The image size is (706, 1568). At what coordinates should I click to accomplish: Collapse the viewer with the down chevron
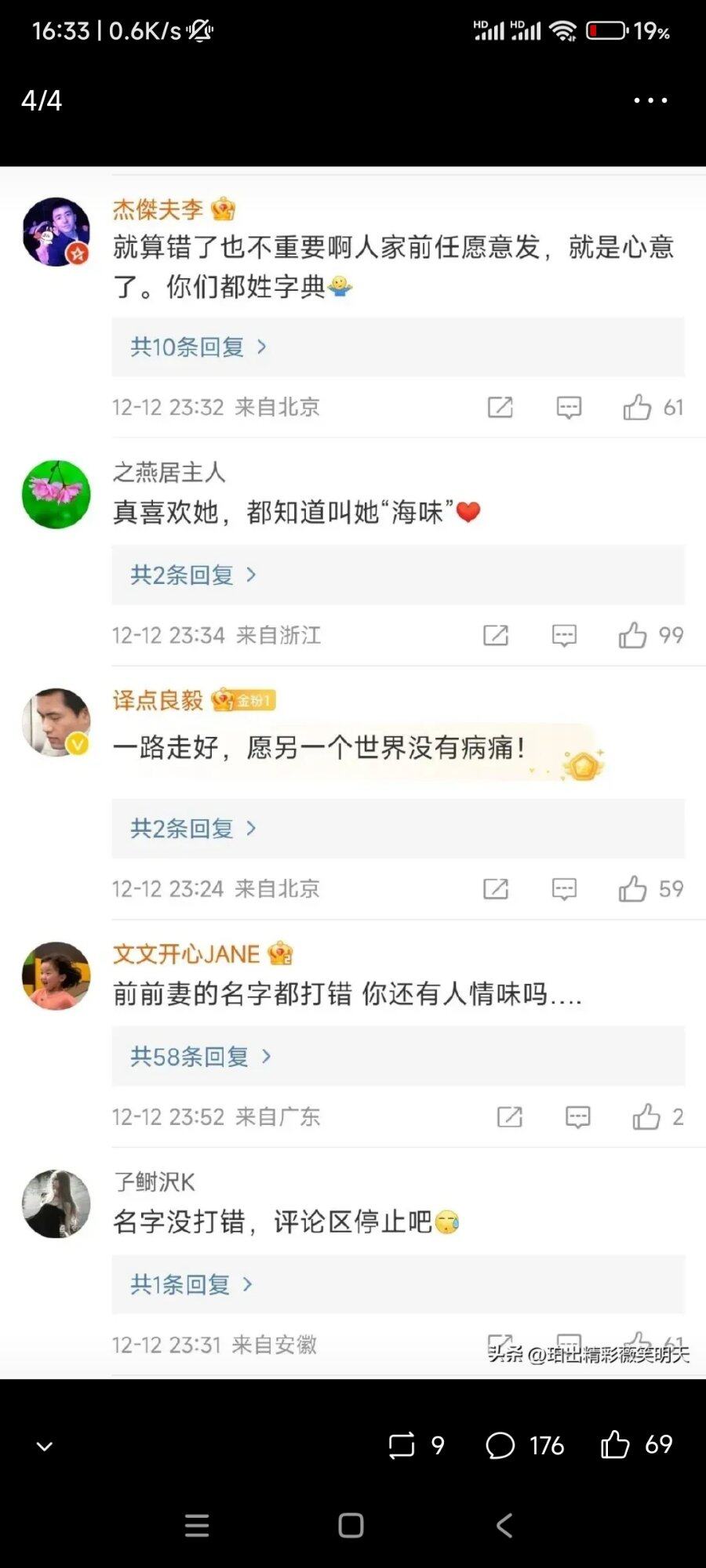tap(45, 1446)
